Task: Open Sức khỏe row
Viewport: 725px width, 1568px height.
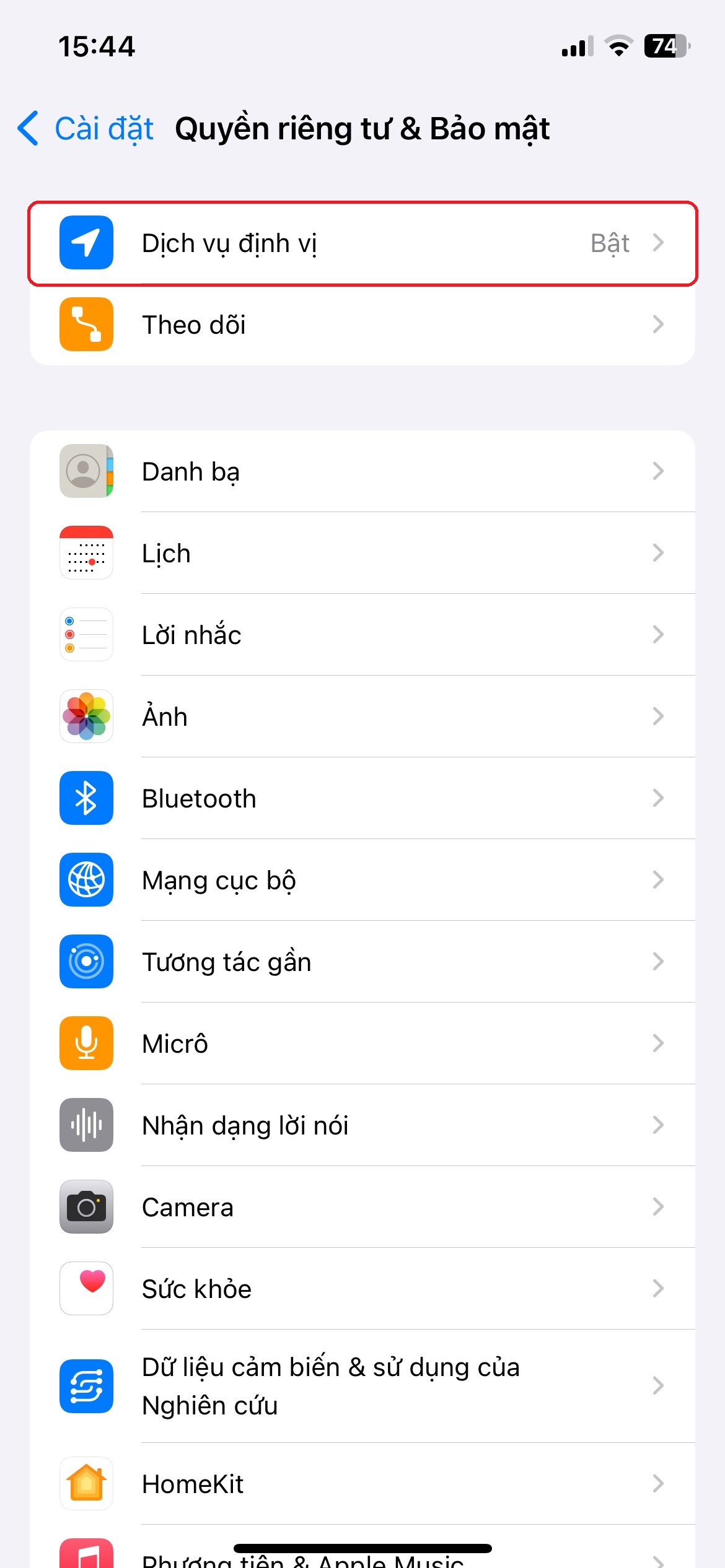Action: click(x=362, y=1289)
